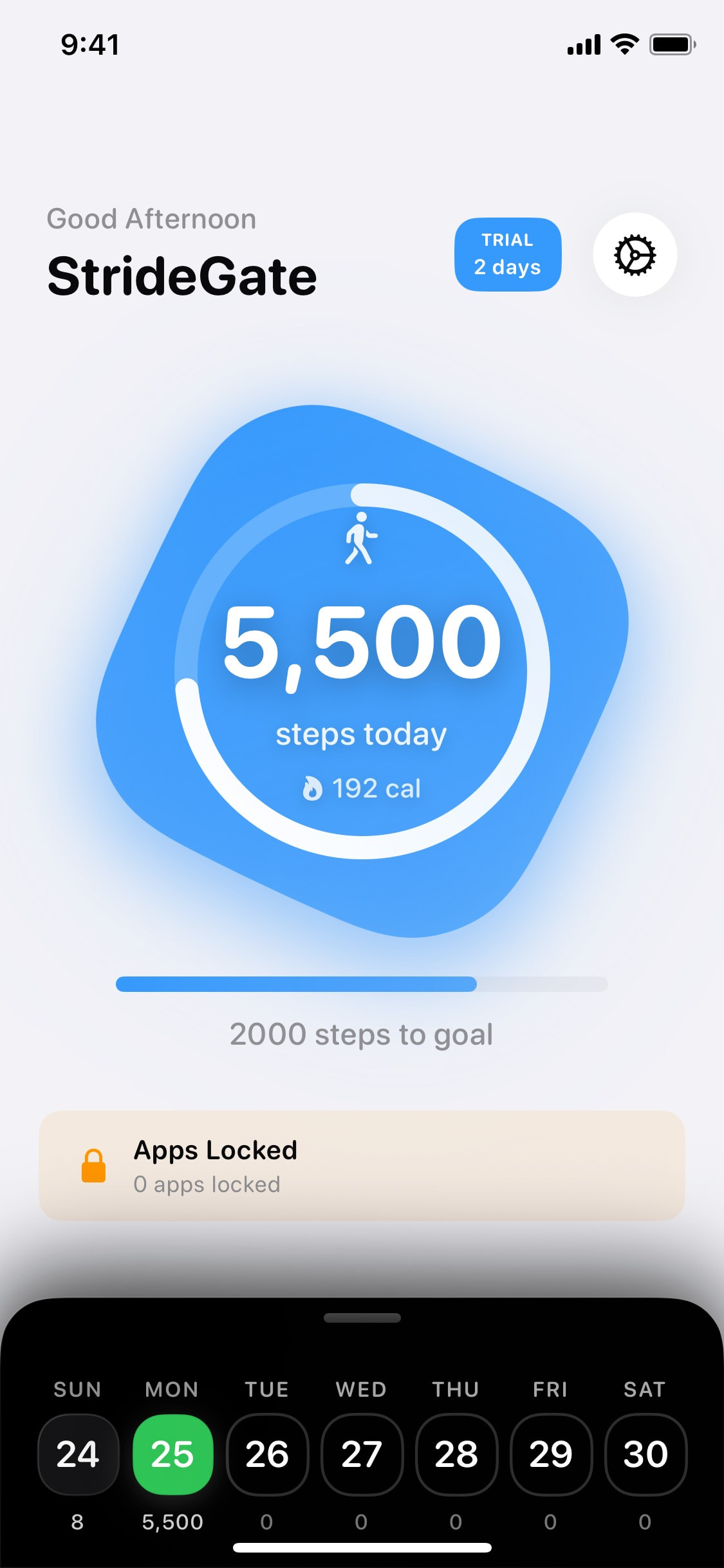Select Thursday 28 in week strip
Screen dimensions: 724x1568
coord(456,1454)
